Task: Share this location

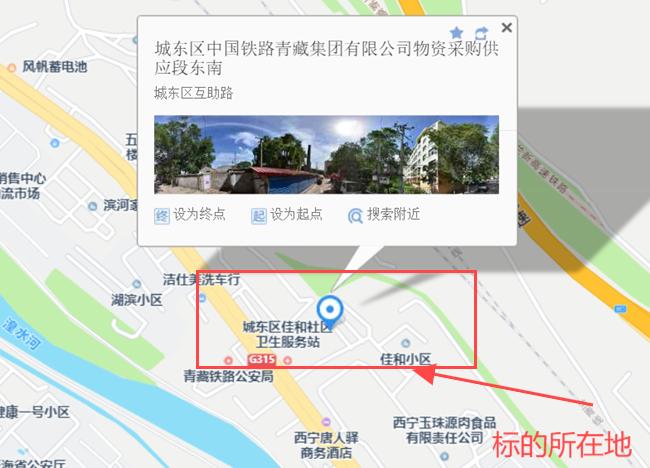Action: [x=481, y=33]
